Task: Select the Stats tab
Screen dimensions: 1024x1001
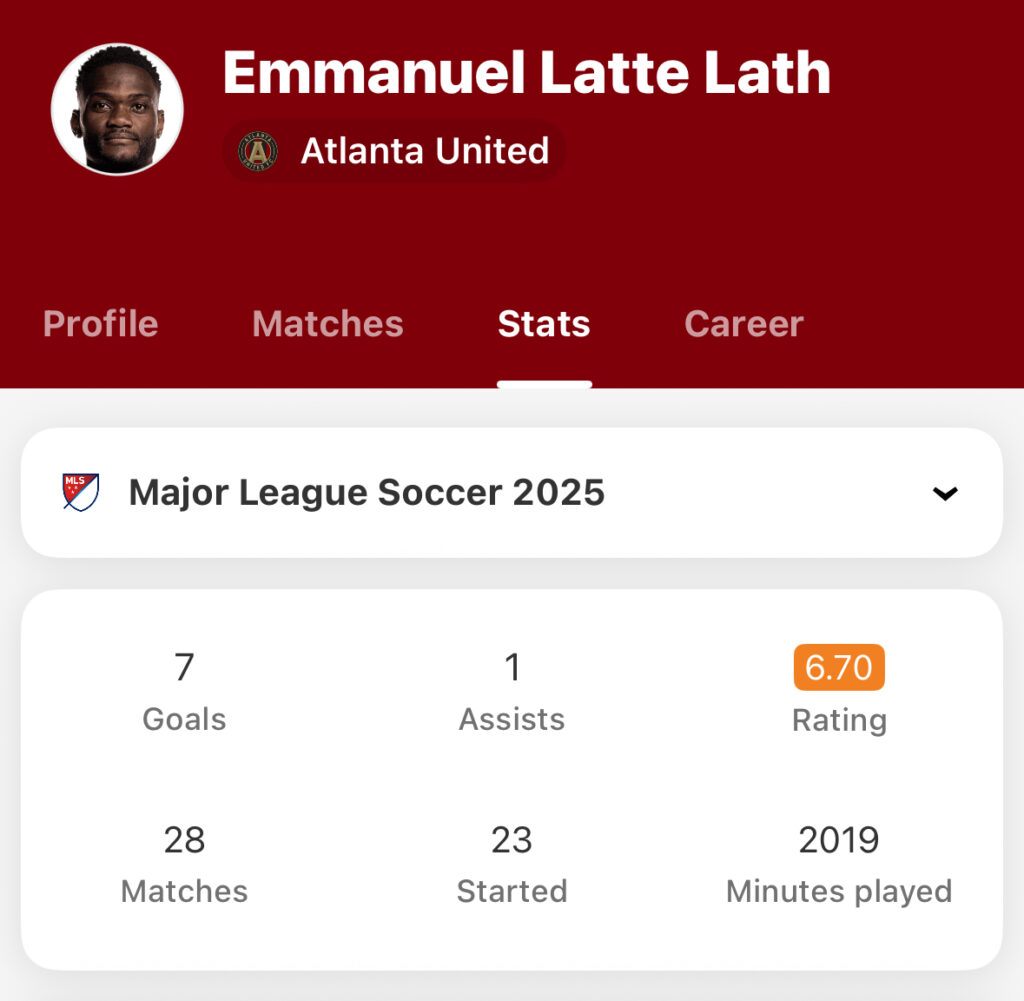Action: [544, 323]
